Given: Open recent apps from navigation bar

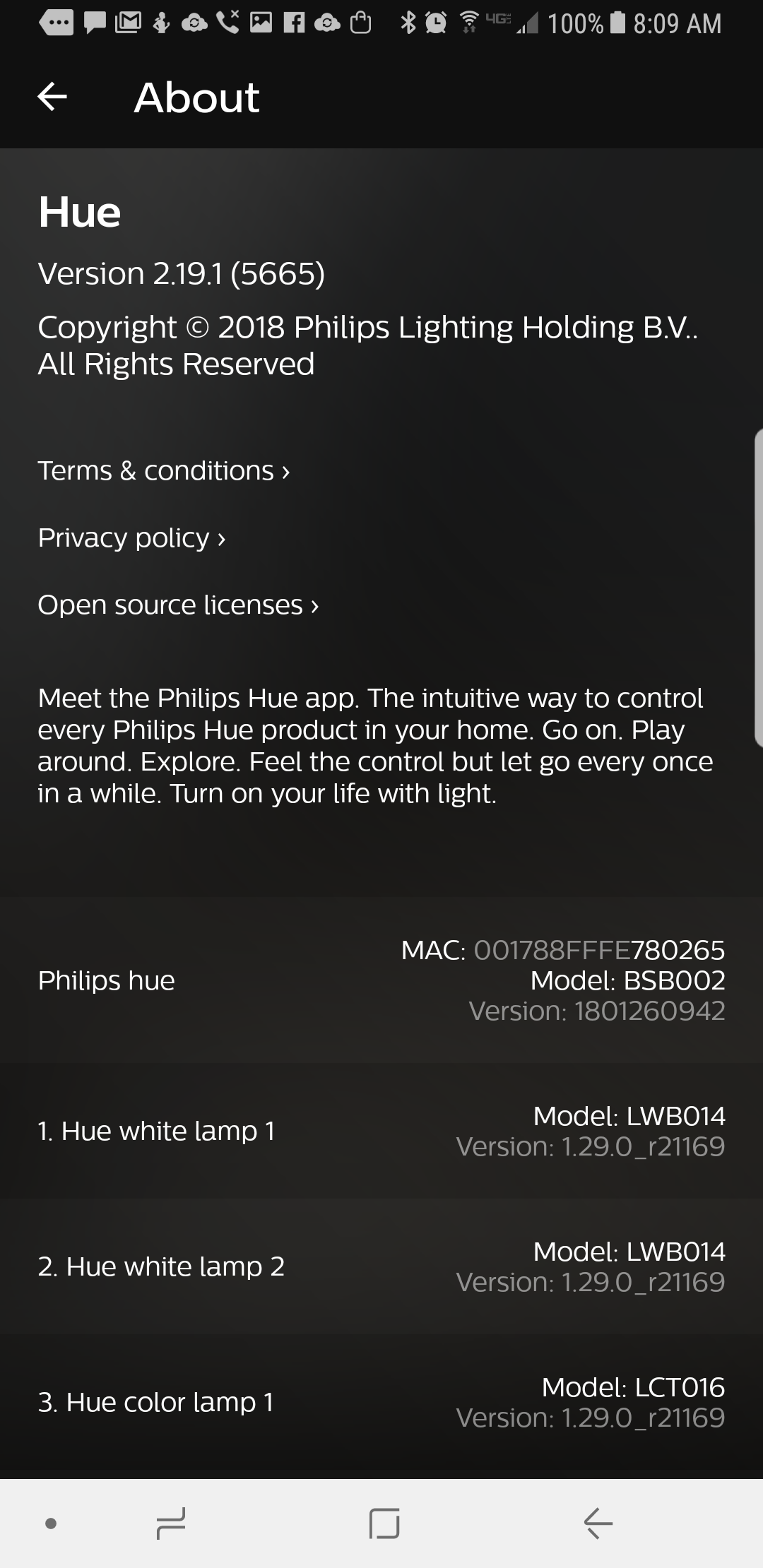Looking at the screenshot, I should (x=170, y=1523).
